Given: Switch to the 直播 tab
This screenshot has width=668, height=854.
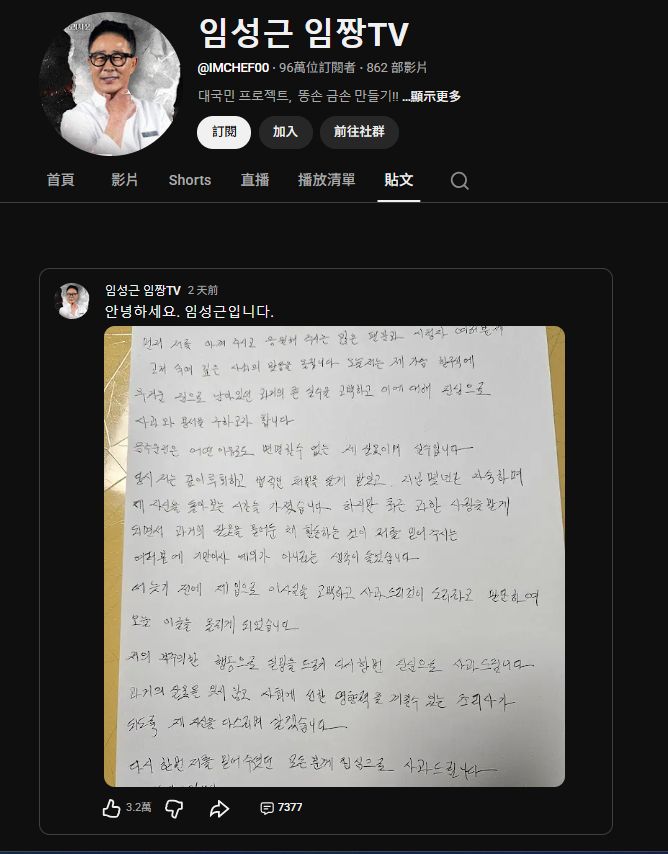Looking at the screenshot, I should click(x=255, y=180).
